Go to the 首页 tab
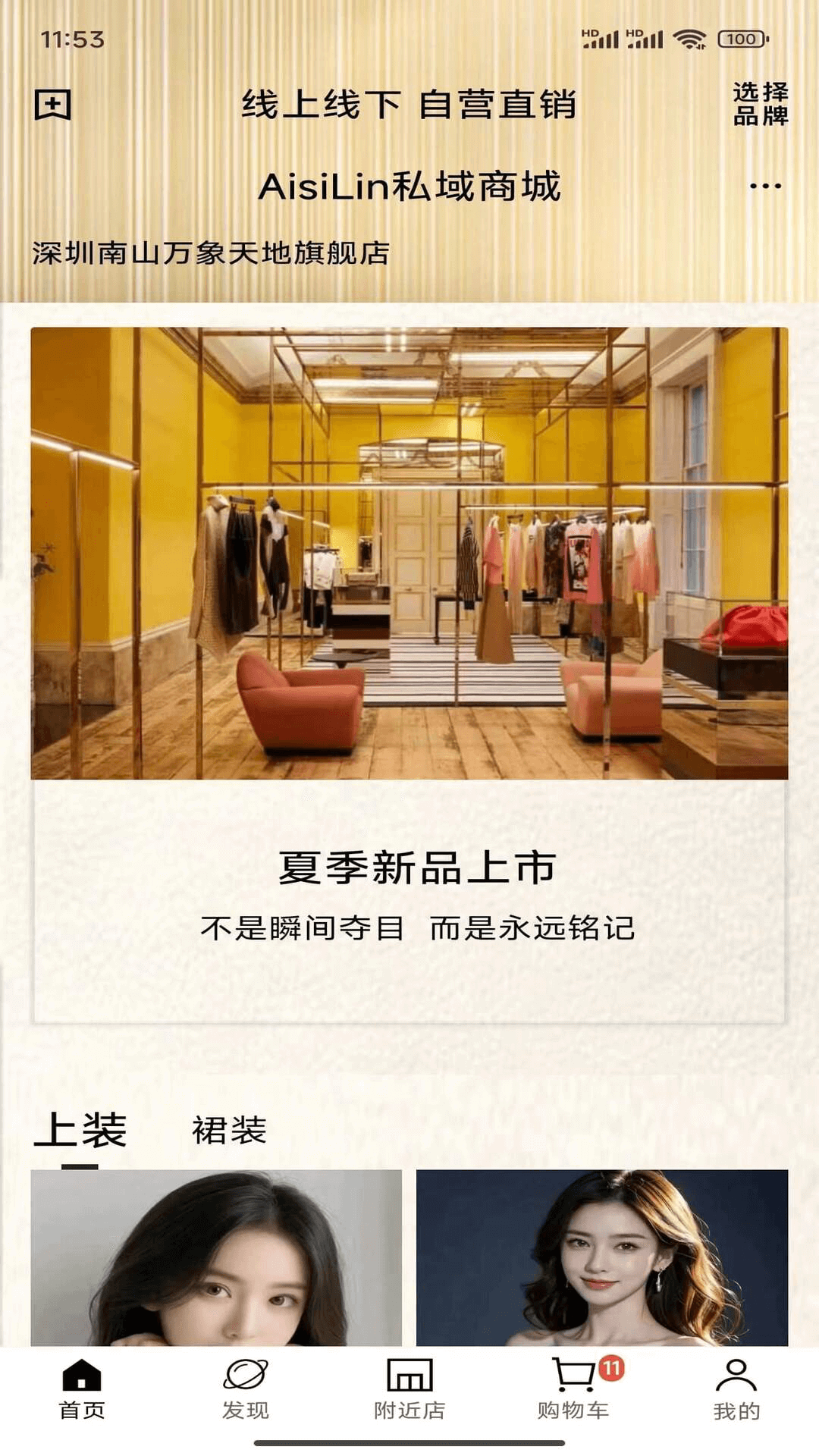This screenshot has width=819, height=1456. [x=82, y=1389]
